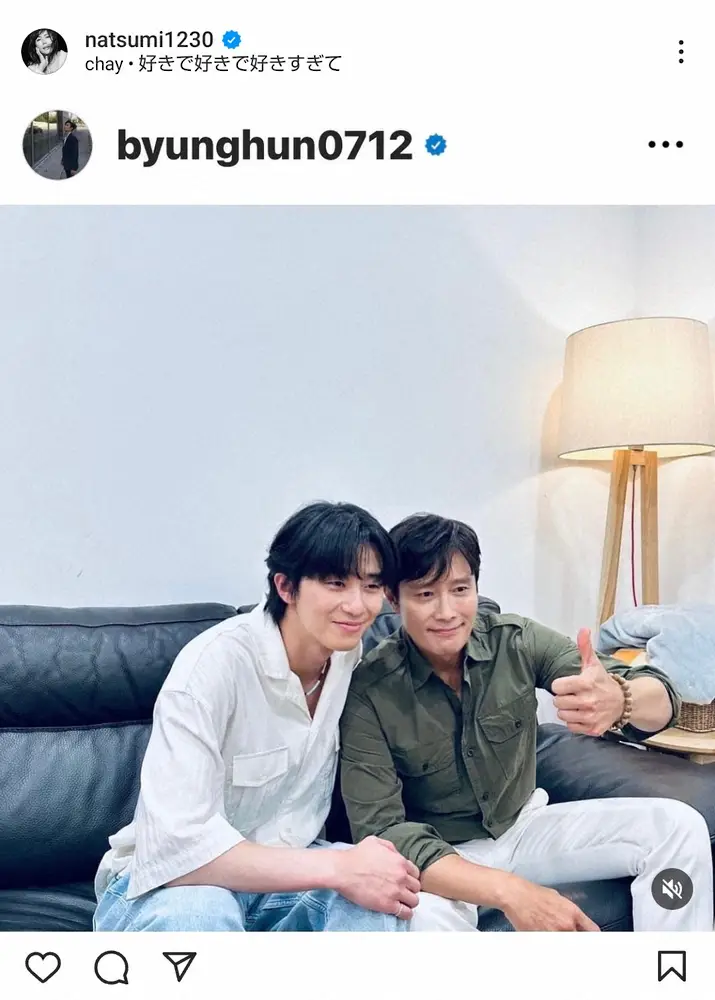Share this post via paper plane

(178, 966)
